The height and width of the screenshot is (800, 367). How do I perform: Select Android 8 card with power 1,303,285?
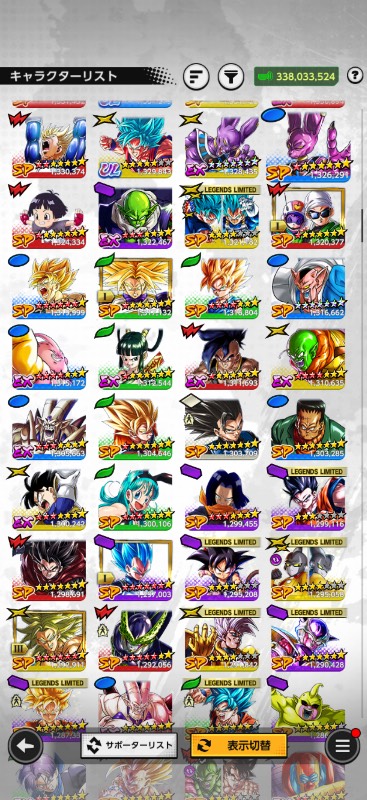tap(308, 428)
